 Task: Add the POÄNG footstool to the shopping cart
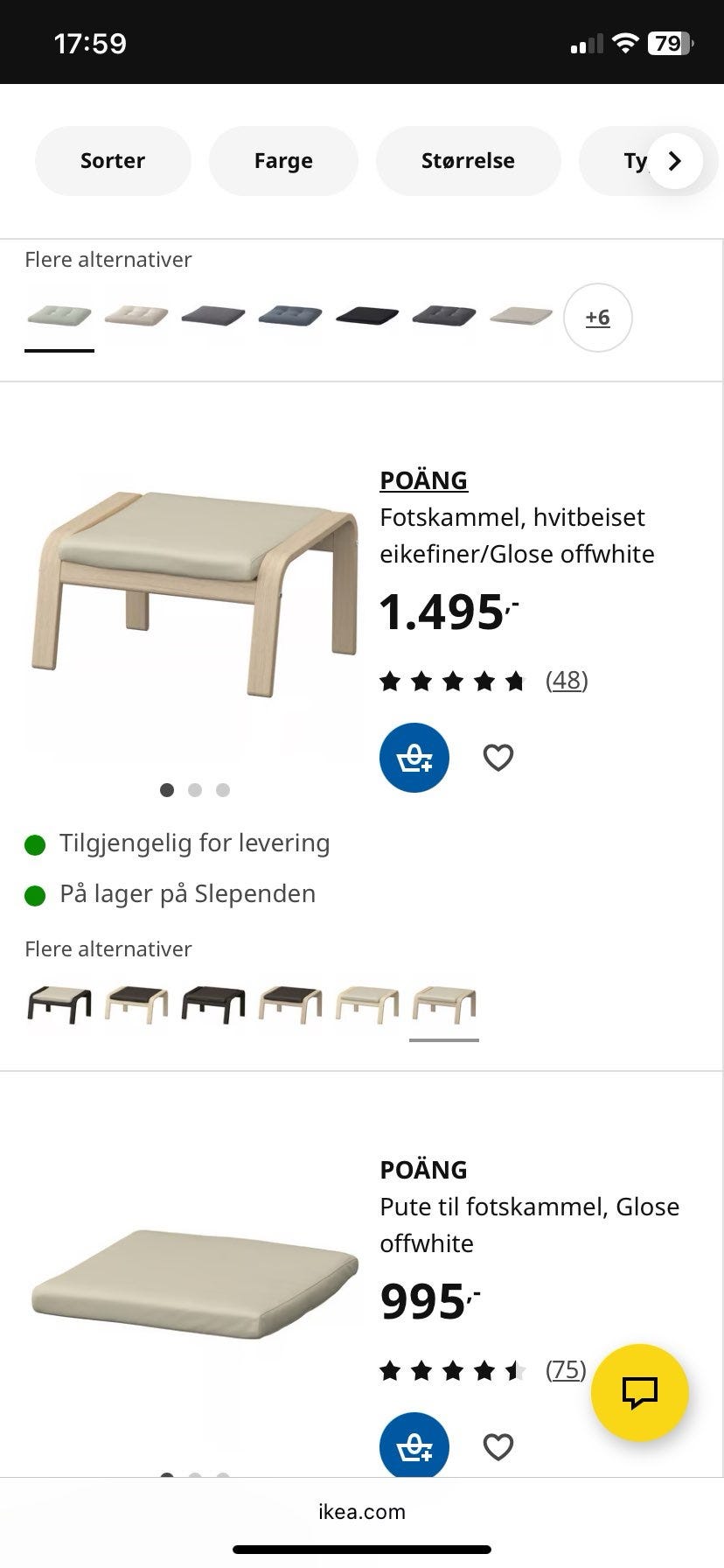pyautogui.click(x=414, y=758)
